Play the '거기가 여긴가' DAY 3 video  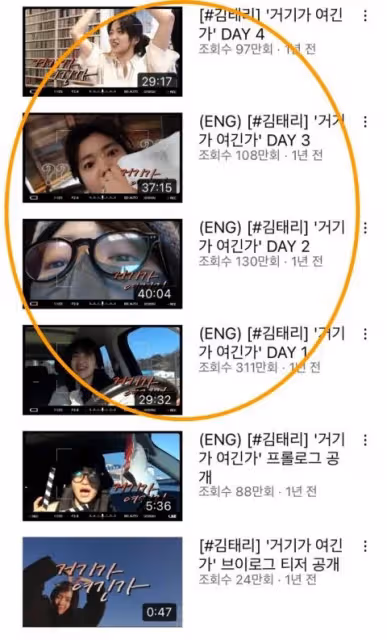click(x=102, y=158)
